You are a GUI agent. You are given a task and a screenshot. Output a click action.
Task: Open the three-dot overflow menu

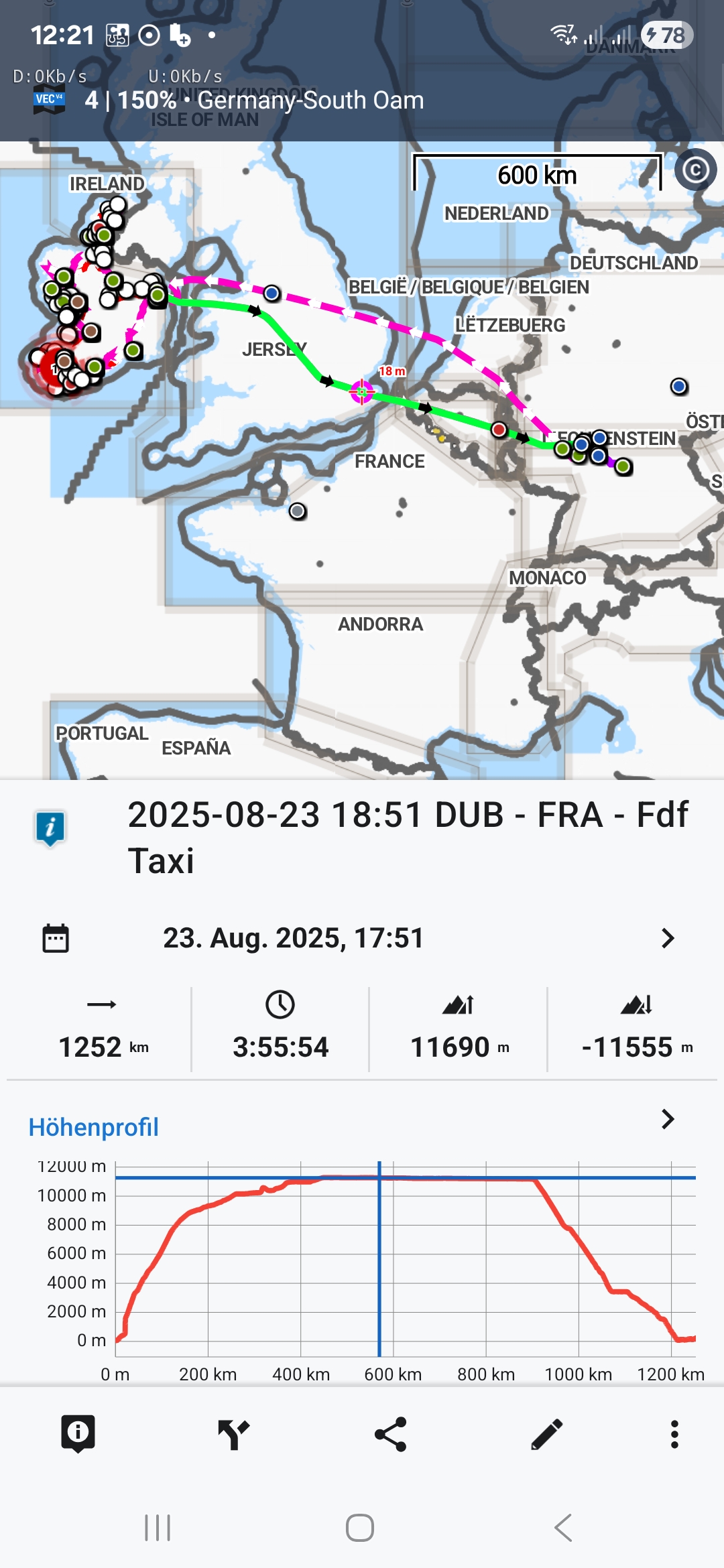coord(674,1434)
